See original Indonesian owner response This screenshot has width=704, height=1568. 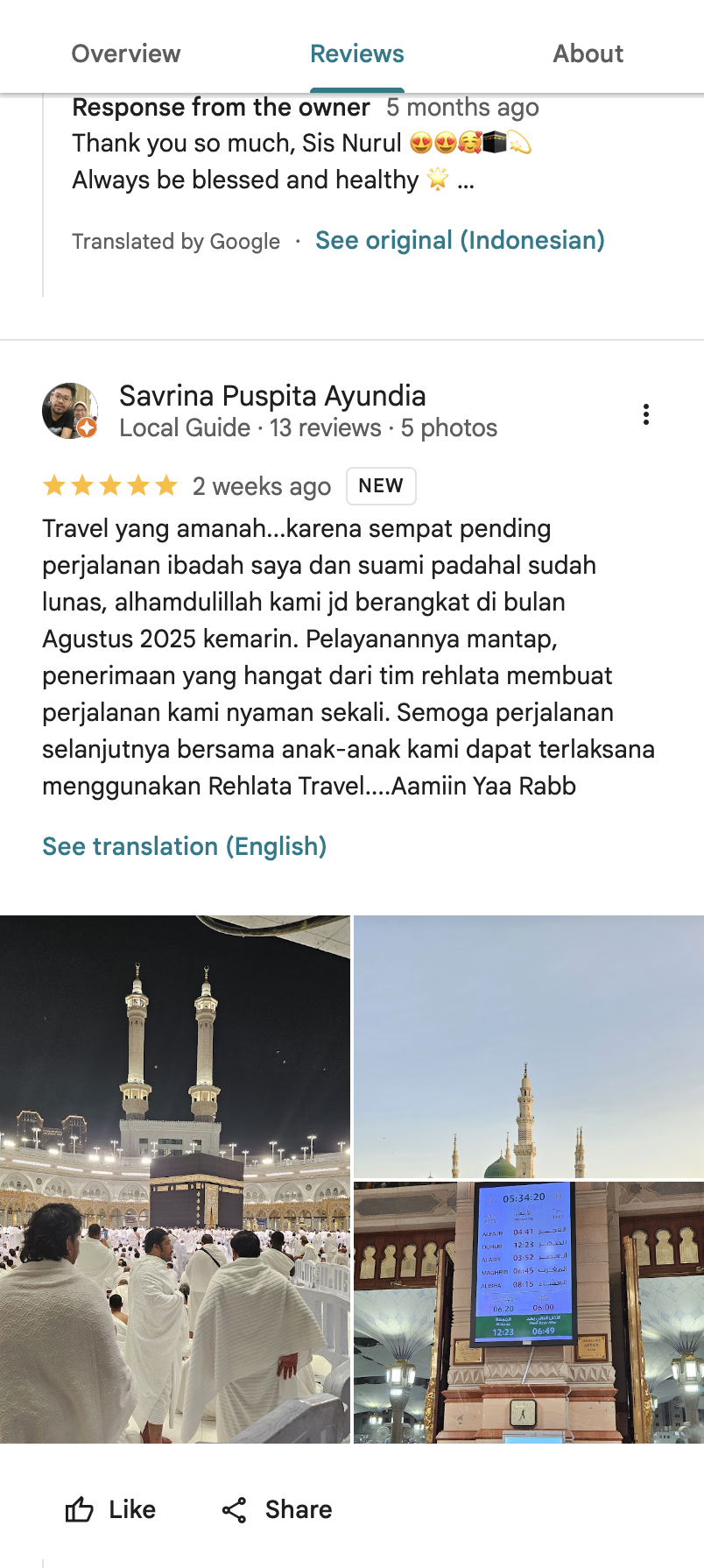pyautogui.click(x=460, y=240)
